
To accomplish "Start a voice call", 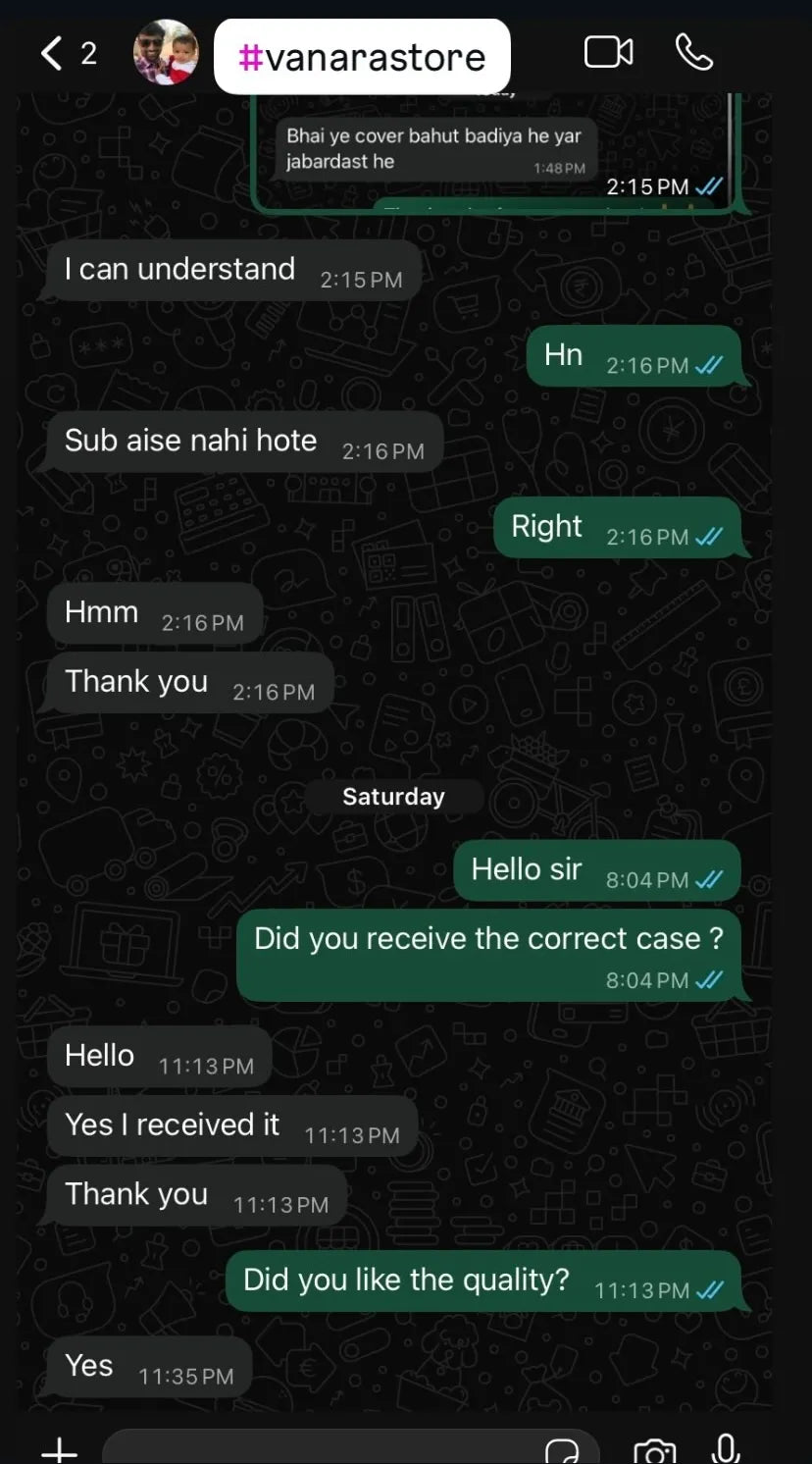I will point(694,53).
